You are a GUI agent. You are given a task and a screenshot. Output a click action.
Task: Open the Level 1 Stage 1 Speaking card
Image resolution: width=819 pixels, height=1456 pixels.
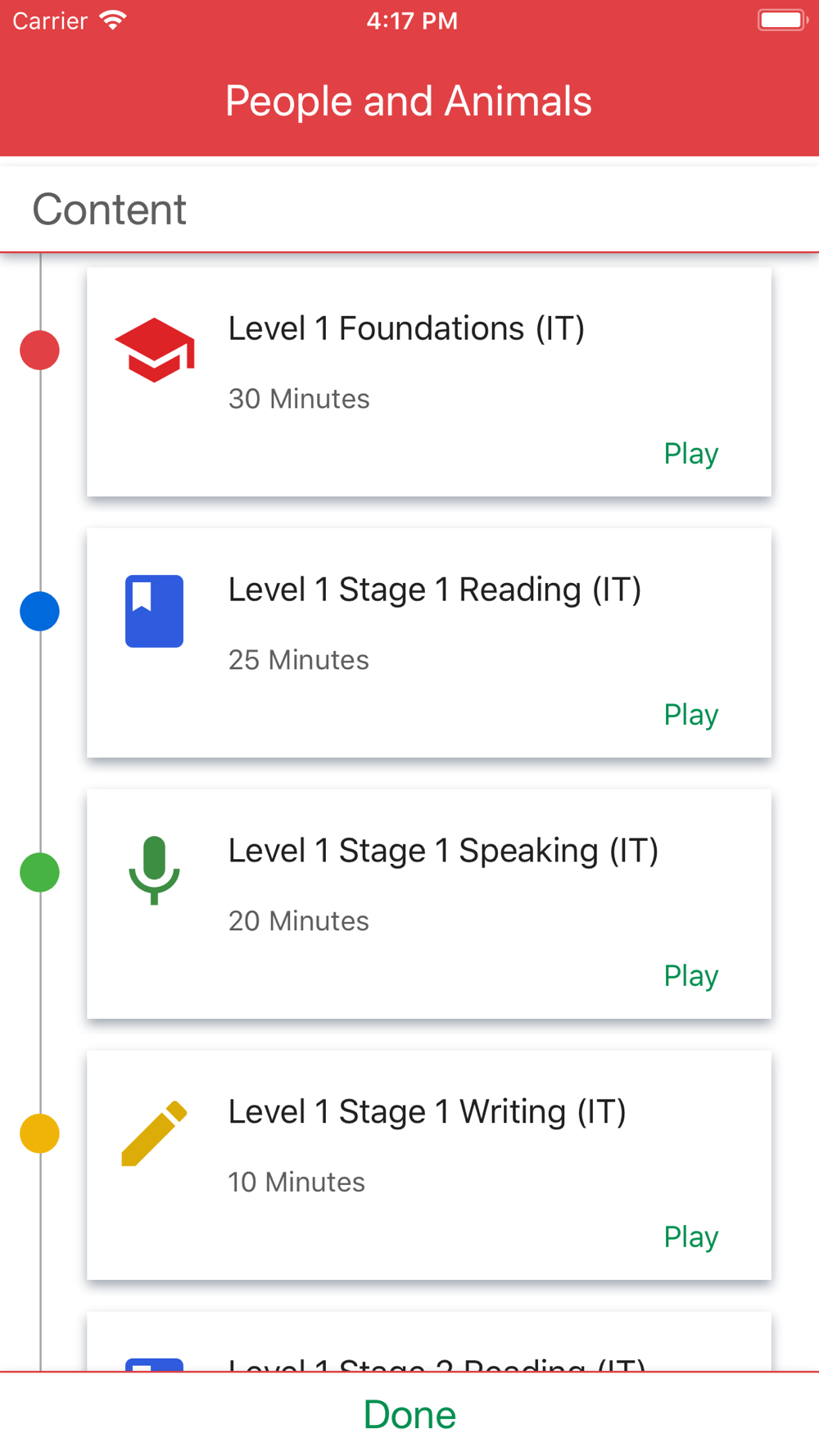point(429,904)
